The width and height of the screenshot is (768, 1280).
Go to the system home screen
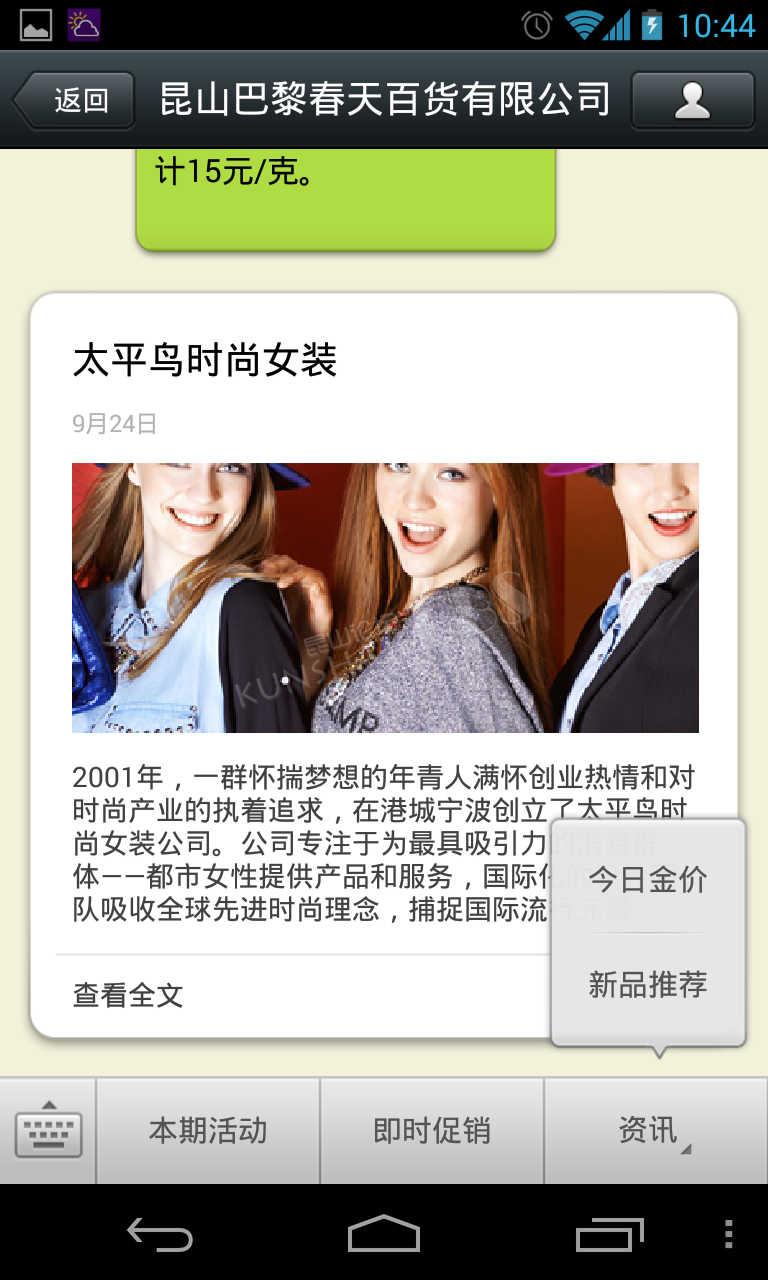[x=384, y=1234]
